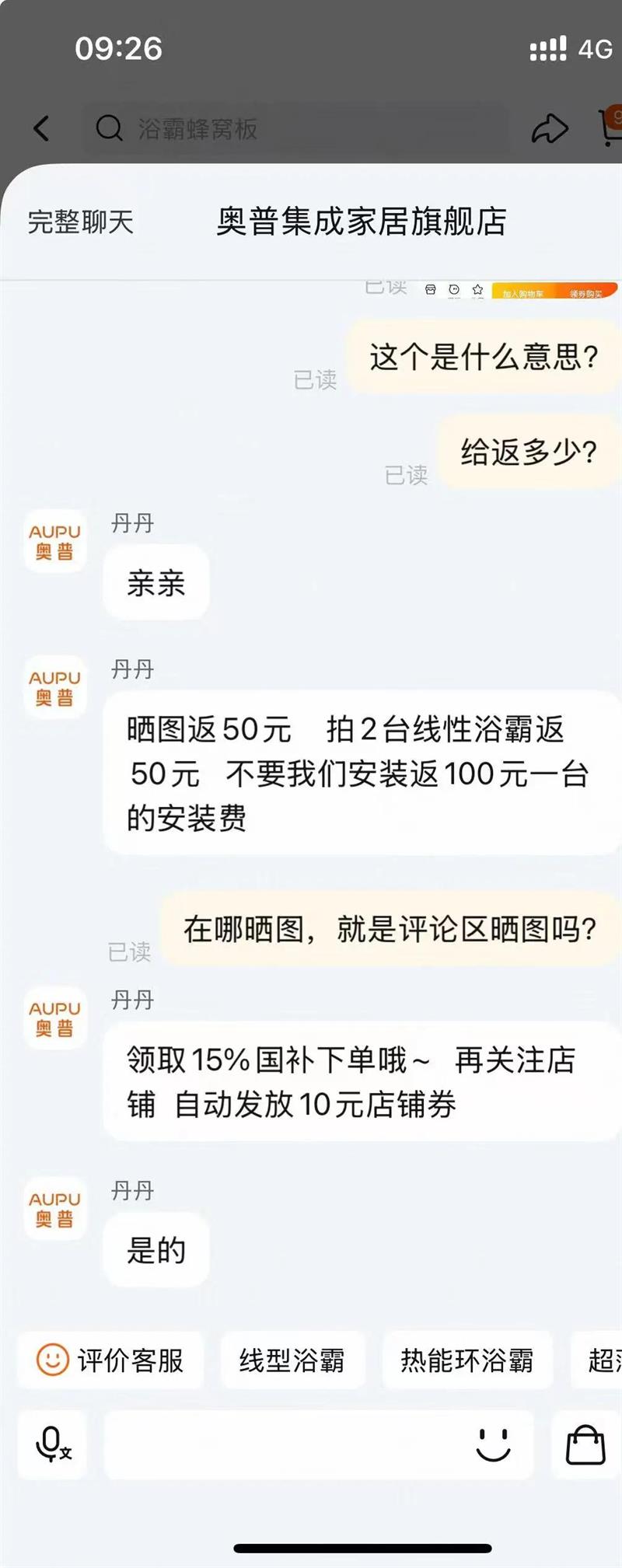Choose the 线型浴霸 quick reply chip
622x1568 pixels.
click(x=292, y=1360)
